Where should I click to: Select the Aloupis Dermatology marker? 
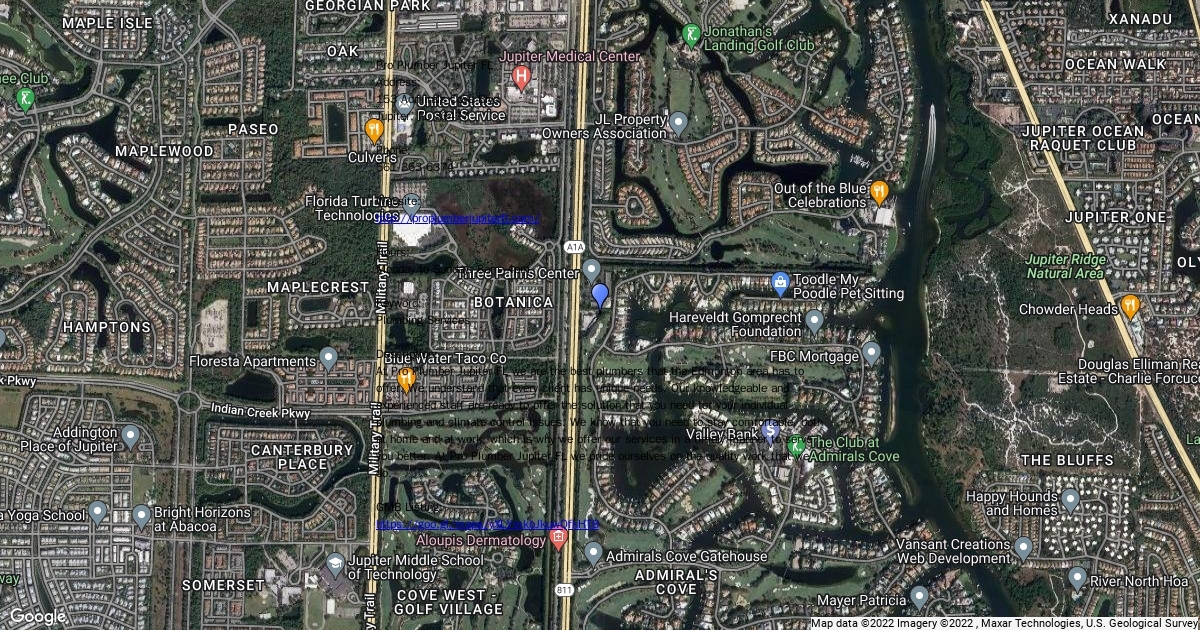pyautogui.click(x=559, y=539)
